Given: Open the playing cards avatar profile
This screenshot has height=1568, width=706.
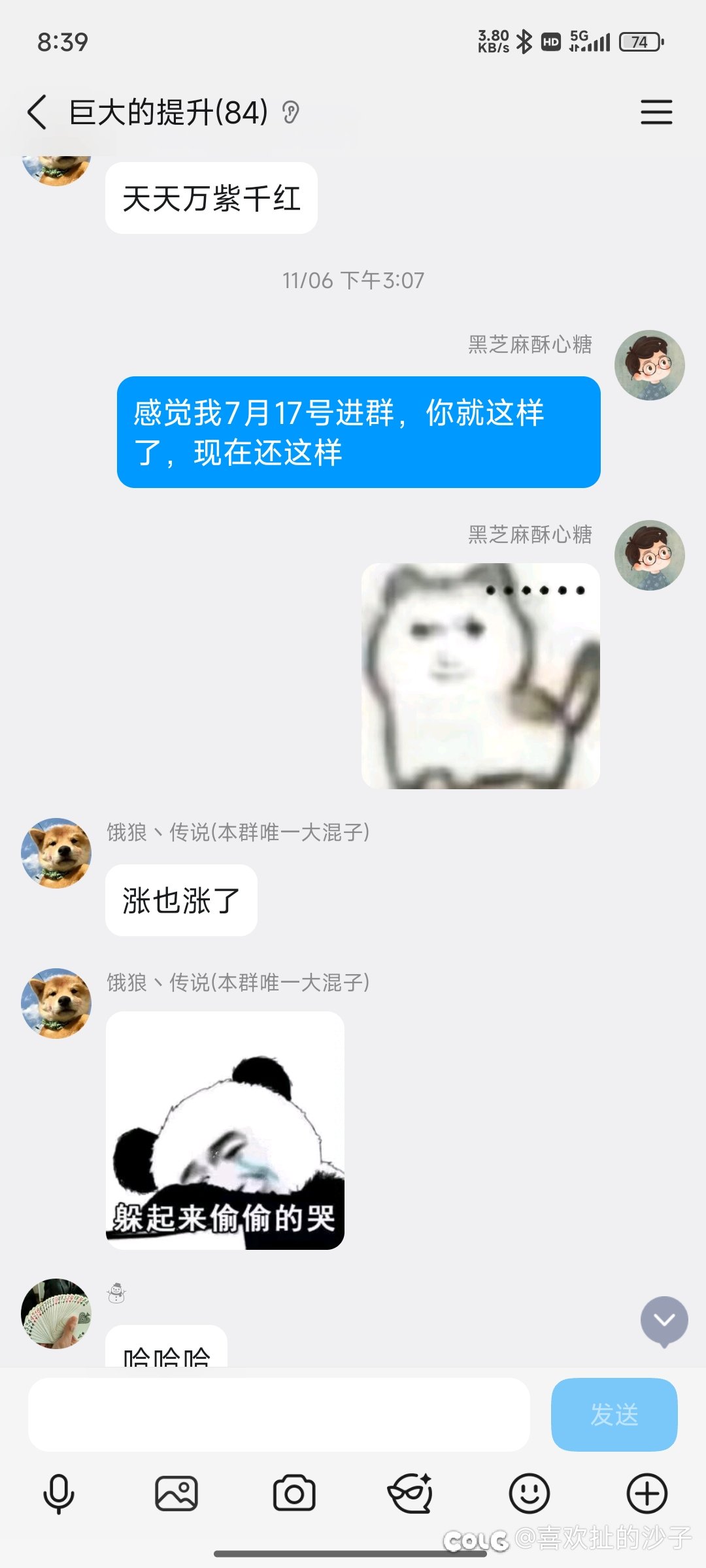Looking at the screenshot, I should [56, 1313].
